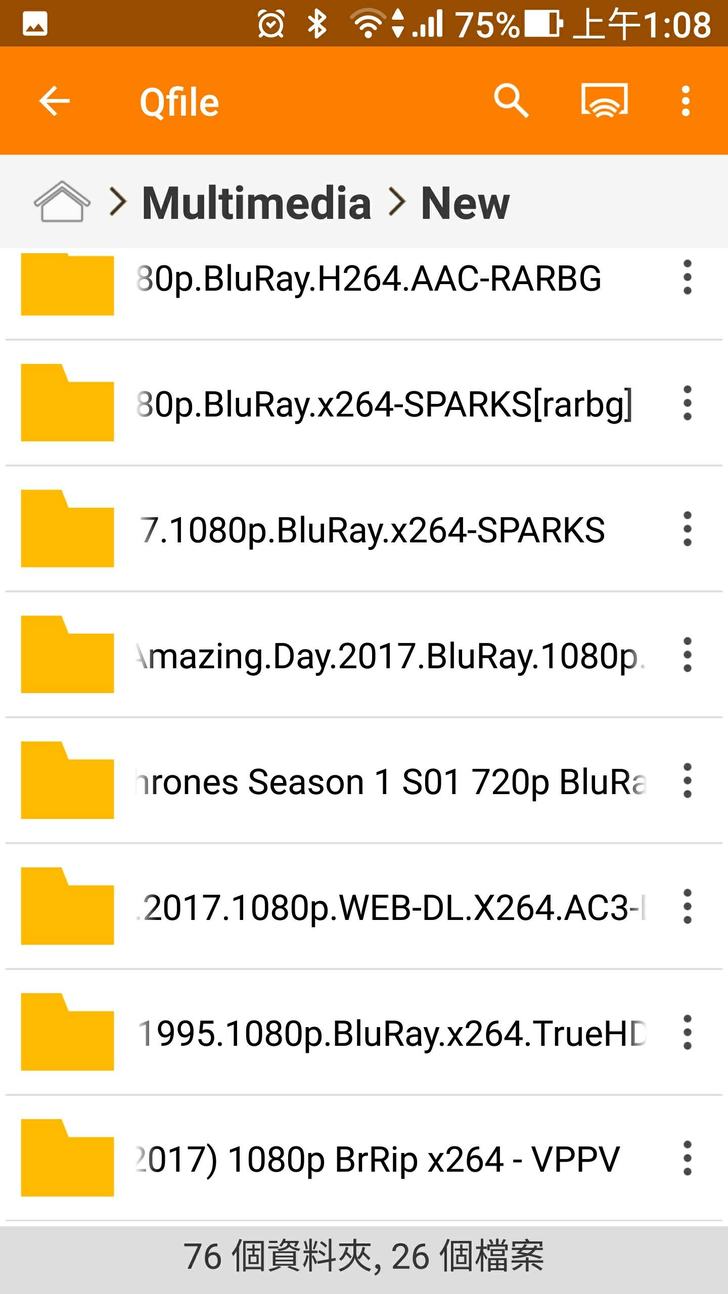Open the 7.1080p.BluRay.x264-SPARKS folder
Screen dimensions: 728x1294
(372, 530)
